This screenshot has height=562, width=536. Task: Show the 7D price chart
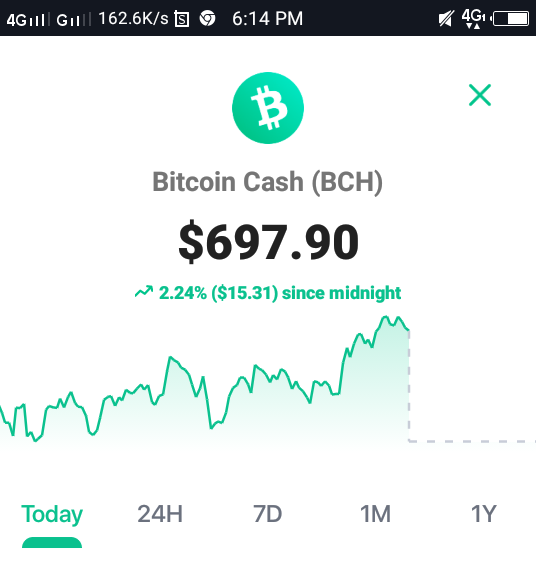[x=267, y=514]
